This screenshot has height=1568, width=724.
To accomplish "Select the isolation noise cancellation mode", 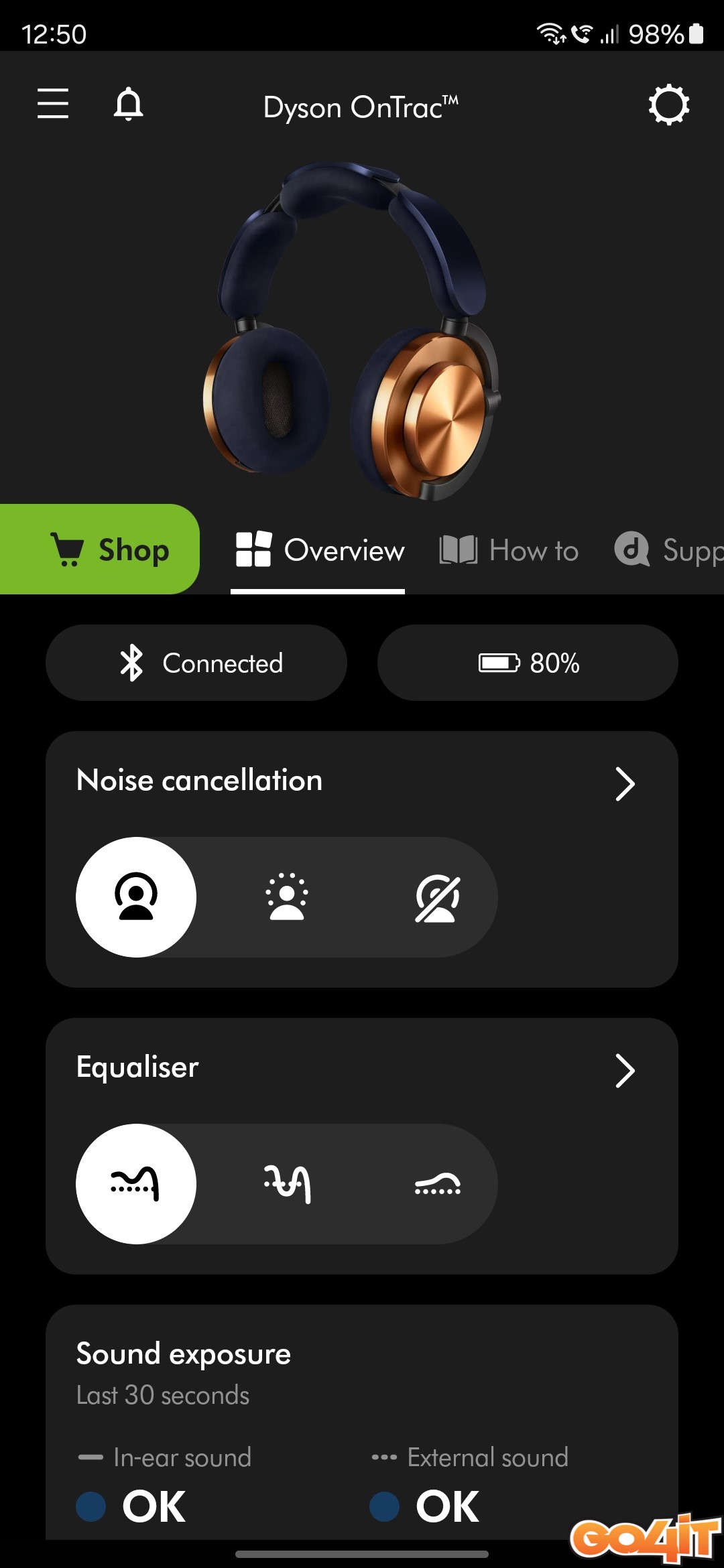I will point(136,897).
